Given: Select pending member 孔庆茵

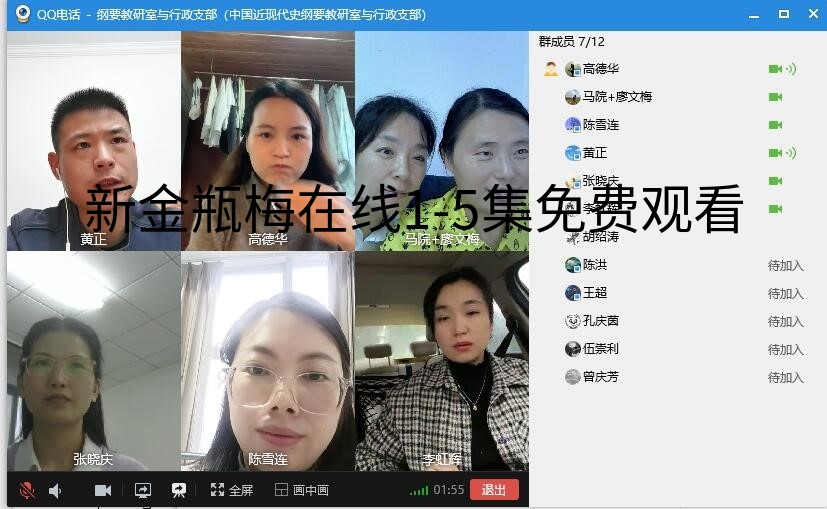Looking at the screenshot, I should tap(601, 321).
